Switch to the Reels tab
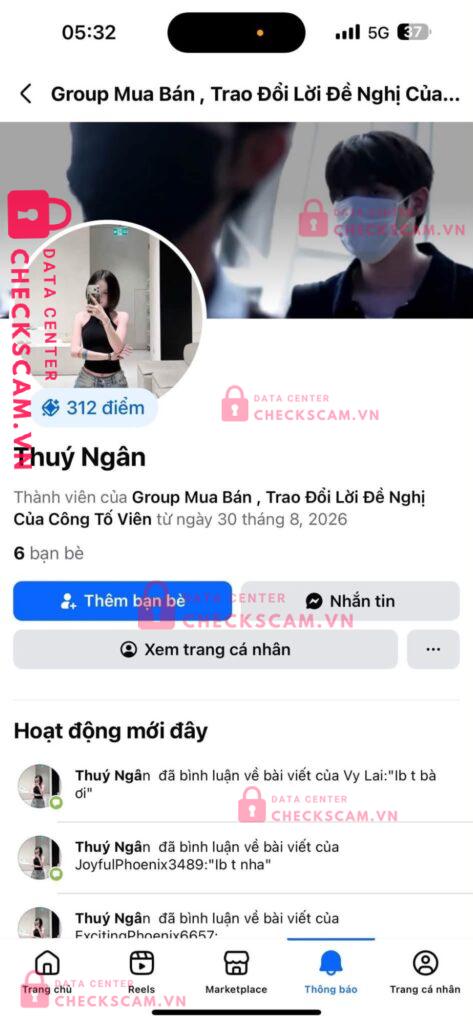The width and height of the screenshot is (473, 1024). (142, 972)
